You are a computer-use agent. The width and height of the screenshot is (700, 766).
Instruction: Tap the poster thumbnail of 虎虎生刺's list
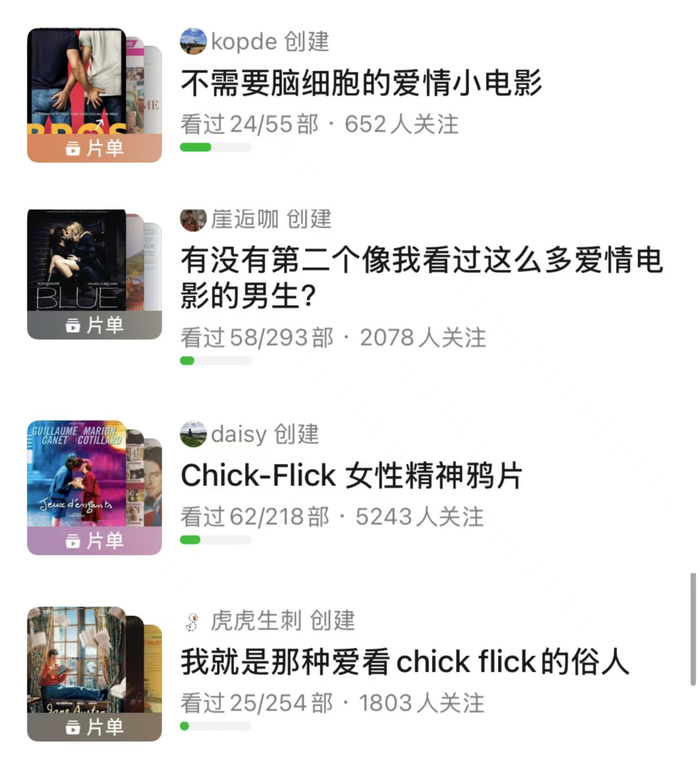pos(80,661)
